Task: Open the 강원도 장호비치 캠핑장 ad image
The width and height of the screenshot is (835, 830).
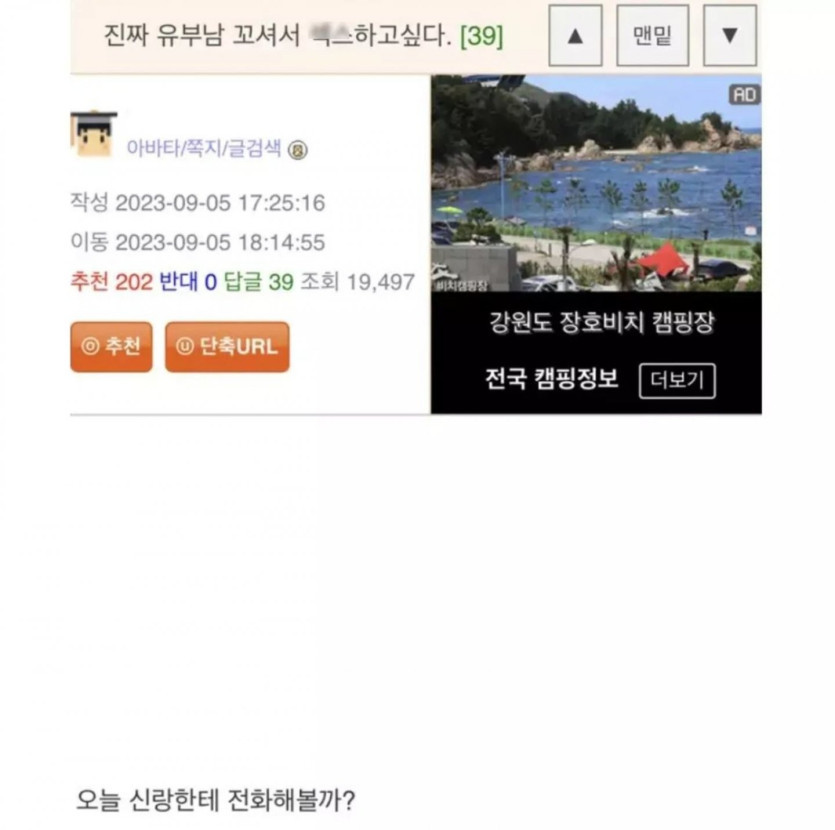Action: pyautogui.click(x=596, y=185)
